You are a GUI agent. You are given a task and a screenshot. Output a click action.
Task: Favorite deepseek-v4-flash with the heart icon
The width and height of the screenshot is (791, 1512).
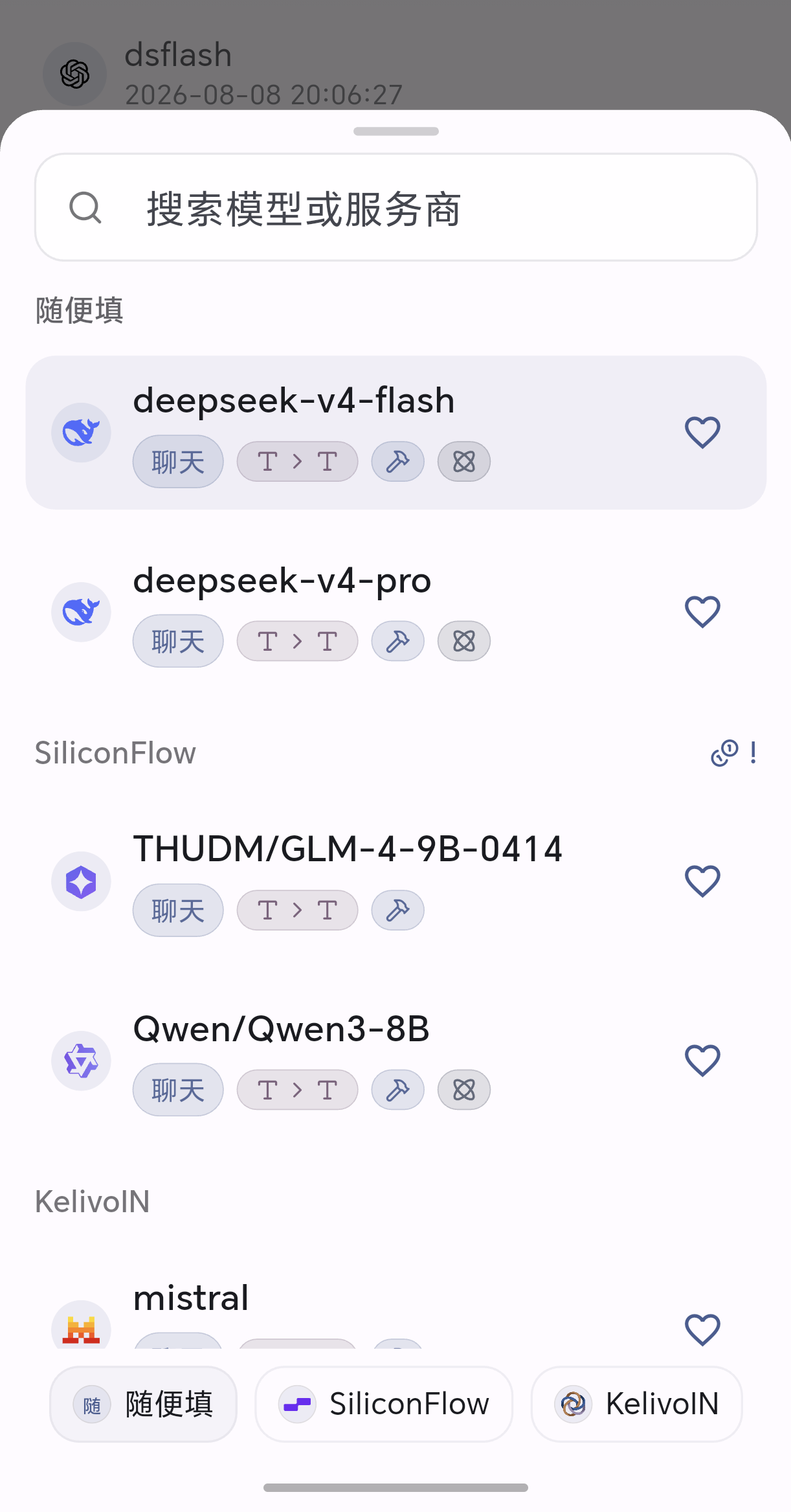(x=702, y=433)
